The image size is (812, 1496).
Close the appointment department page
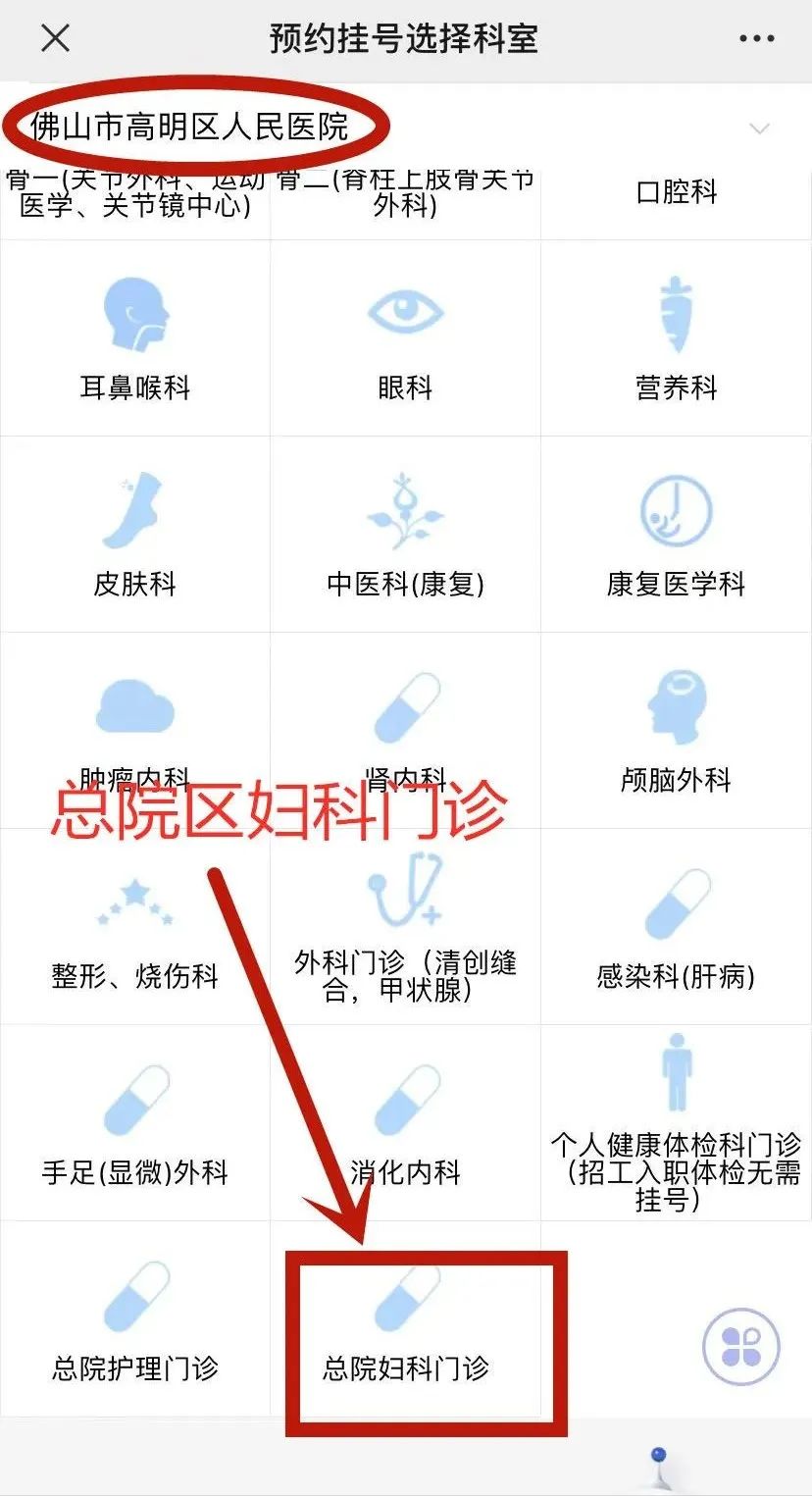pos(56,39)
